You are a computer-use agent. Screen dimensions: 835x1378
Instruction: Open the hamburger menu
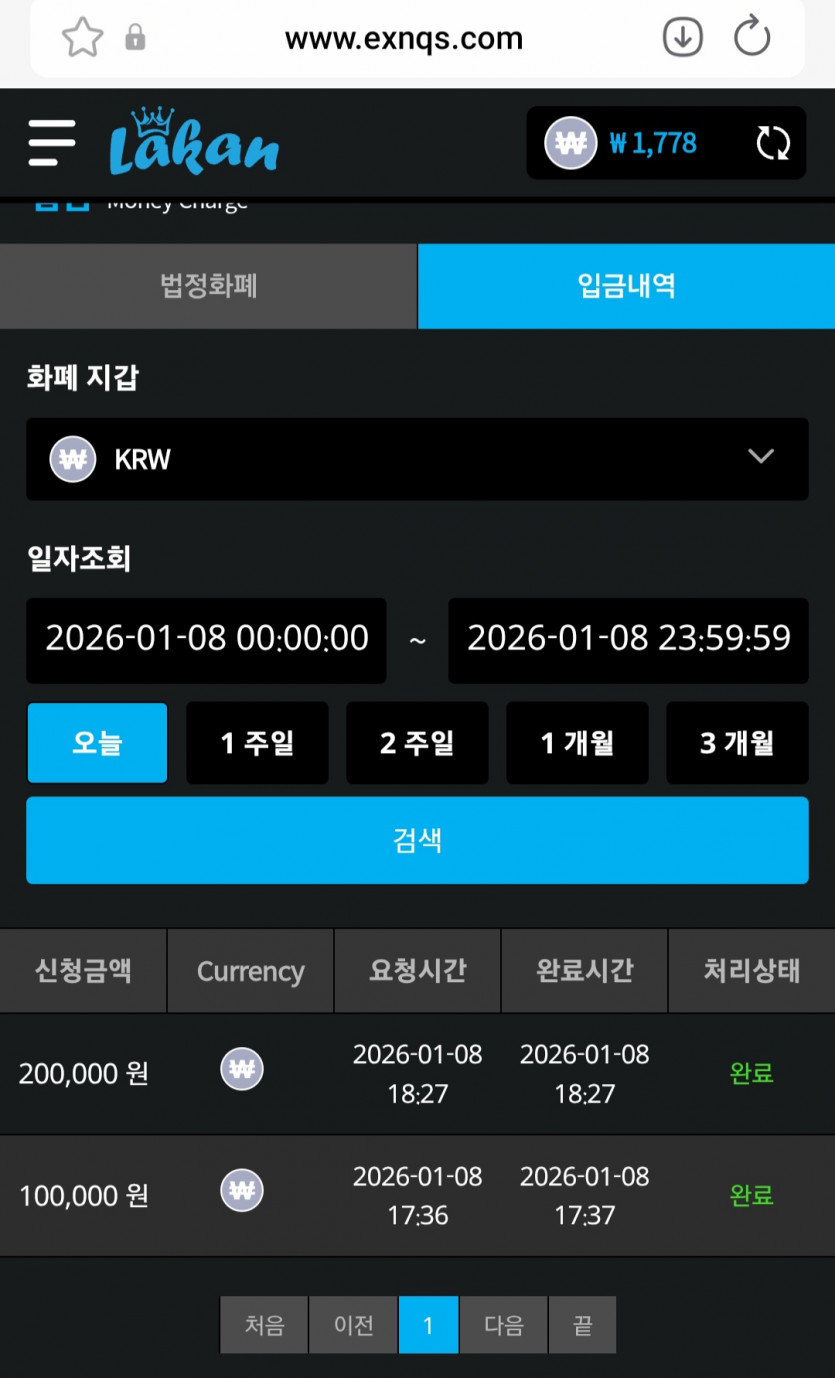52,143
